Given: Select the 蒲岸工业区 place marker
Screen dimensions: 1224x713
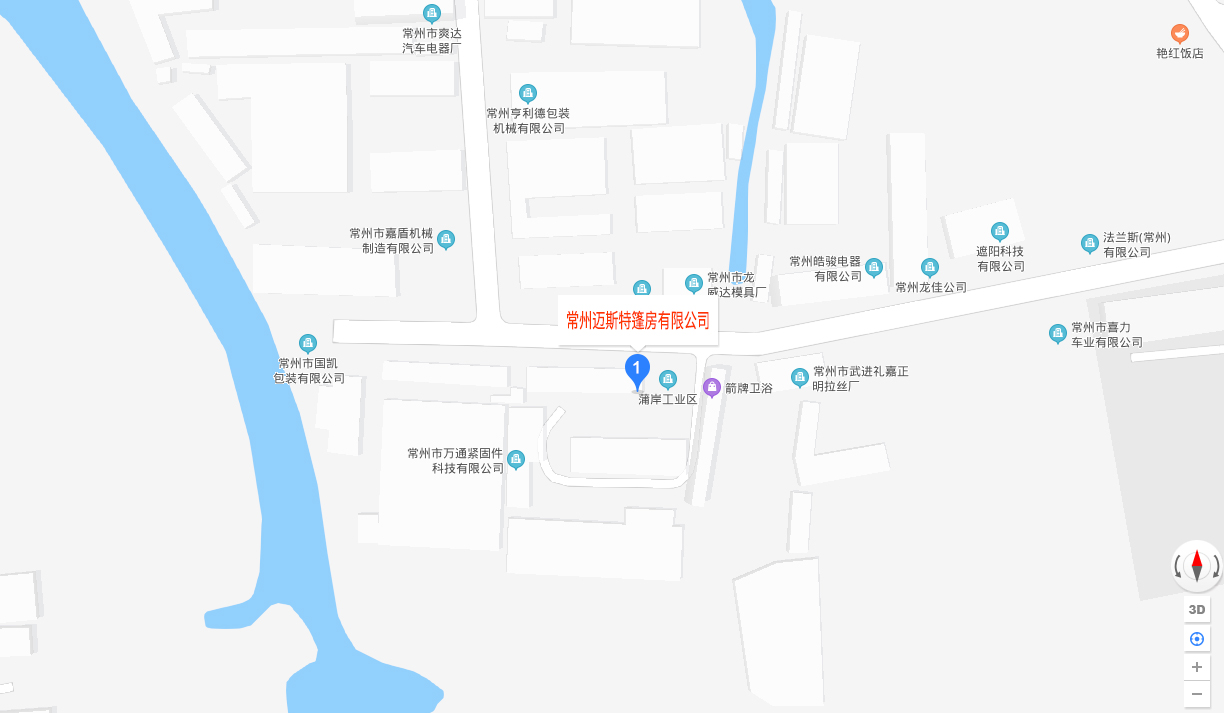Looking at the screenshot, I should tap(668, 379).
